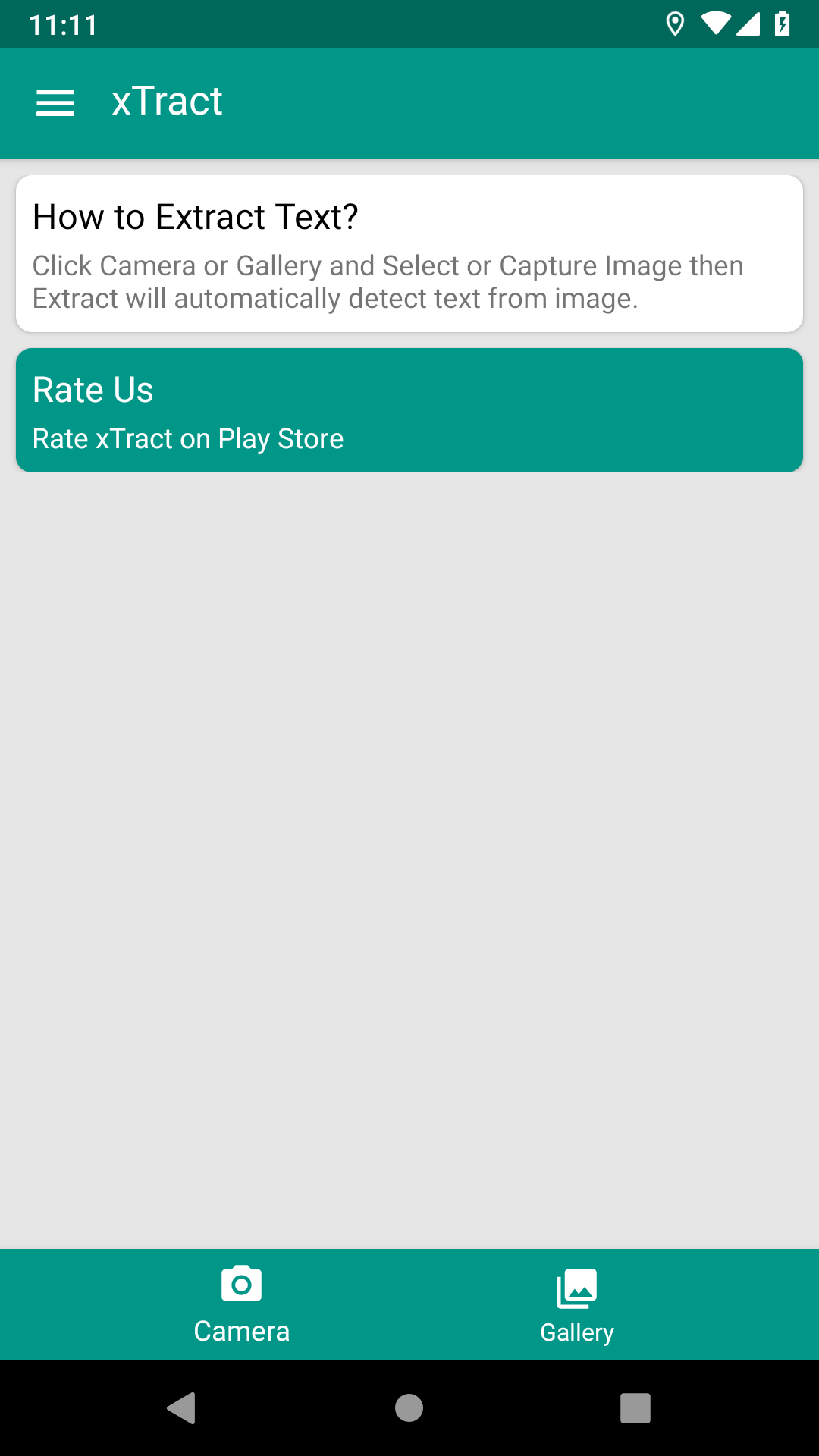
Task: Select an image from Gallery
Action: 577,1304
